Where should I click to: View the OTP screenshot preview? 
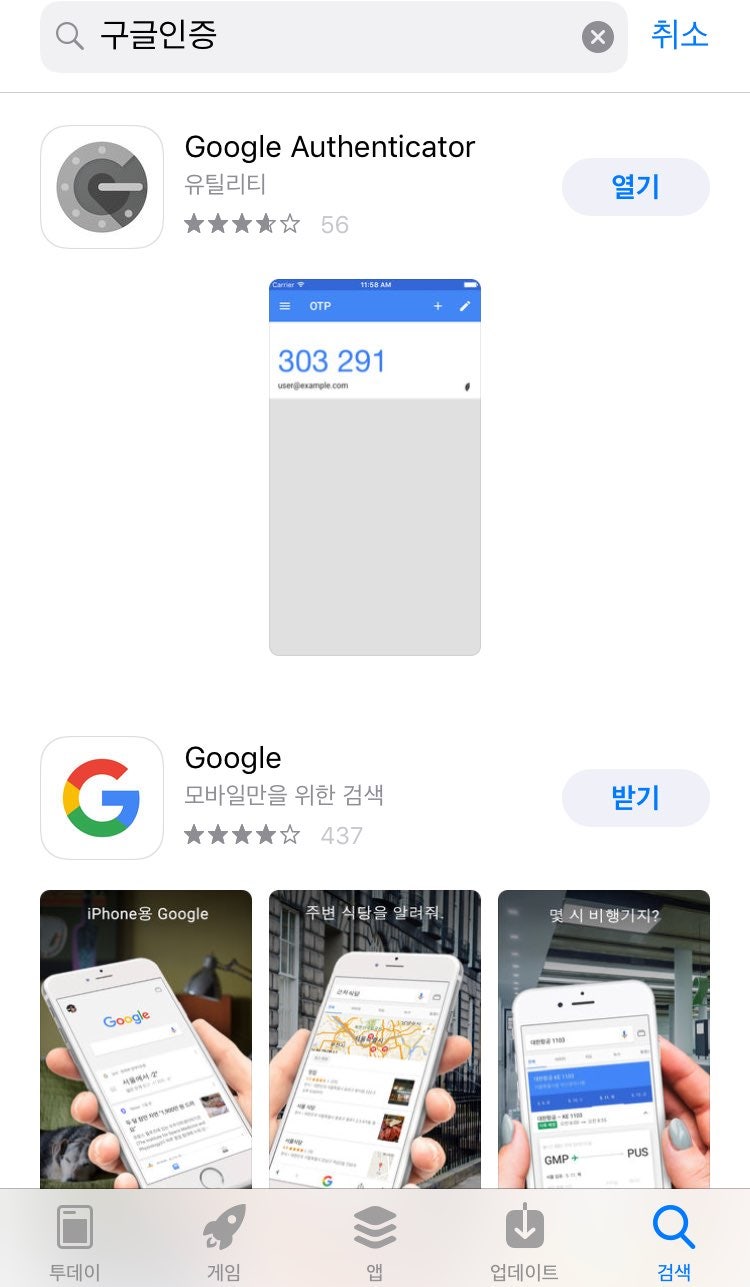[x=375, y=466]
